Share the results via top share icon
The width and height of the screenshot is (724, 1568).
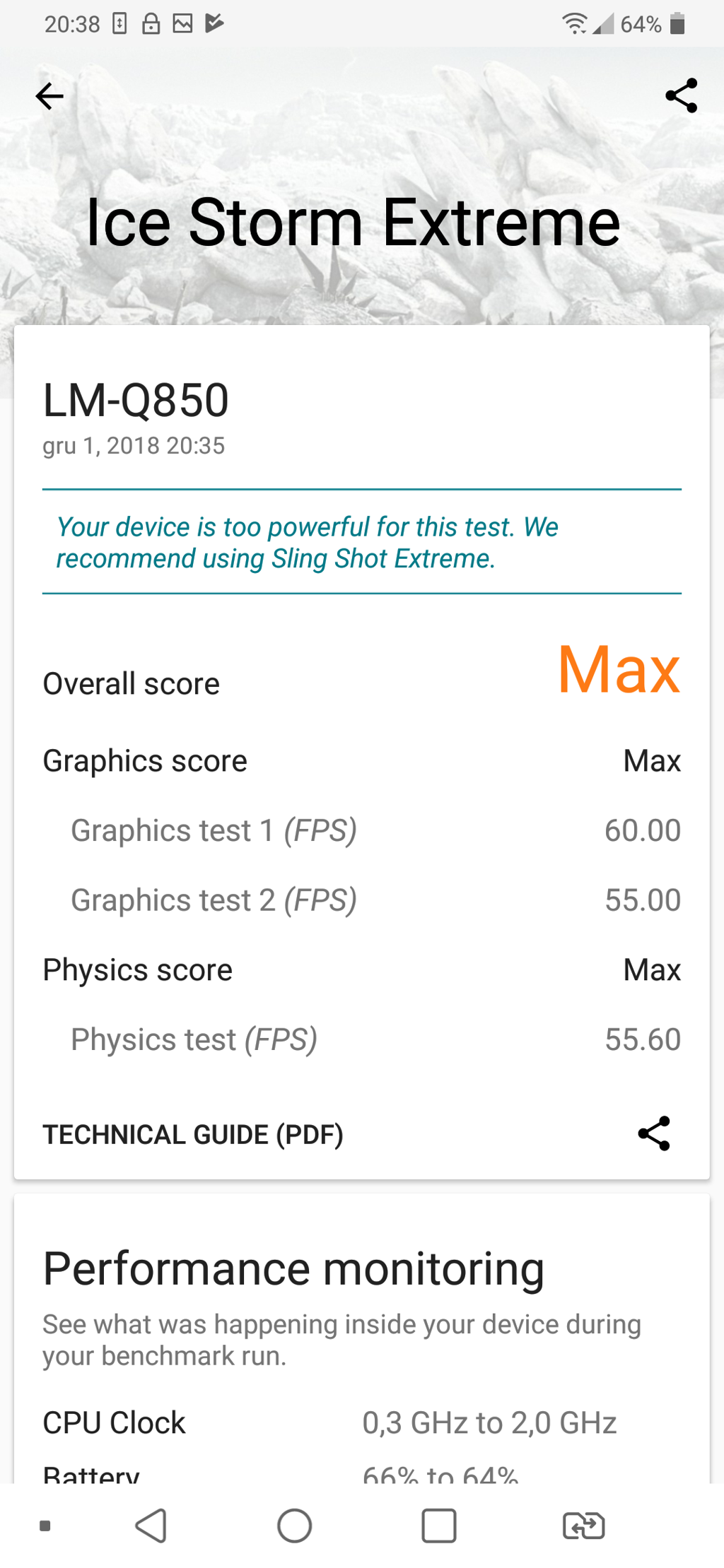(682, 95)
